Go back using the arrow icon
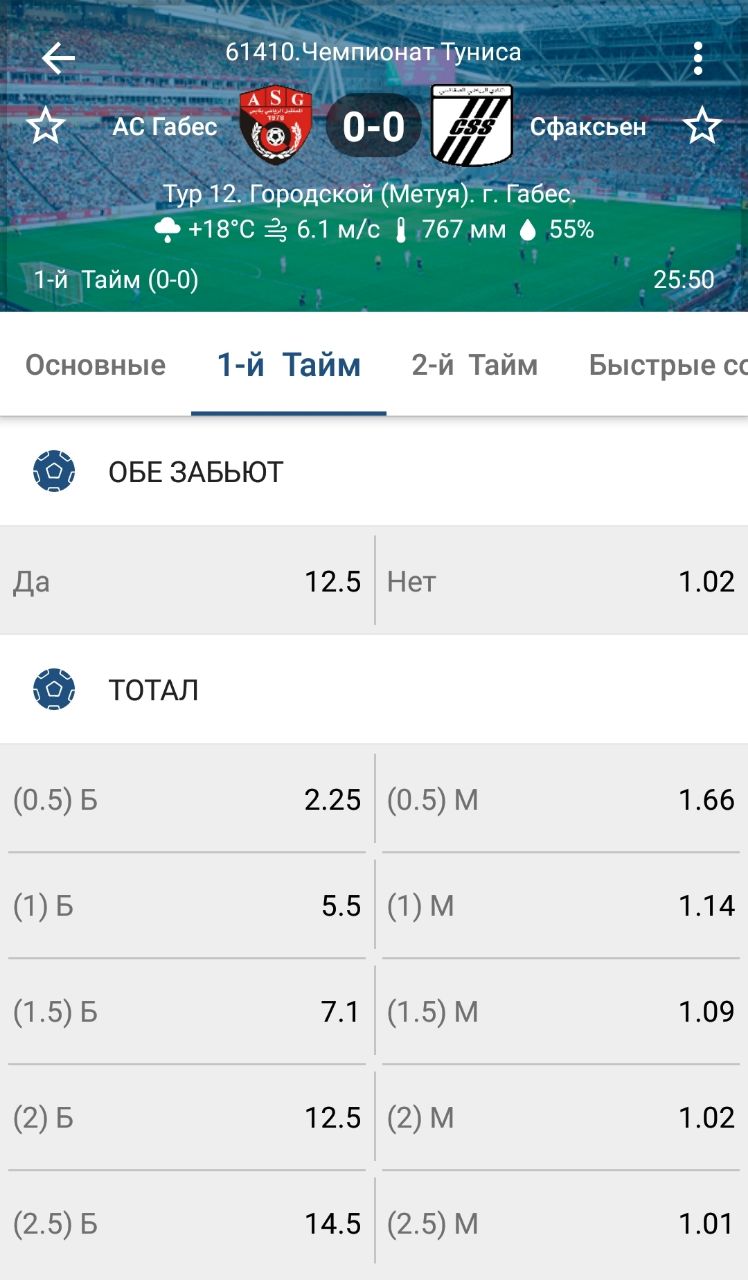 [x=58, y=58]
